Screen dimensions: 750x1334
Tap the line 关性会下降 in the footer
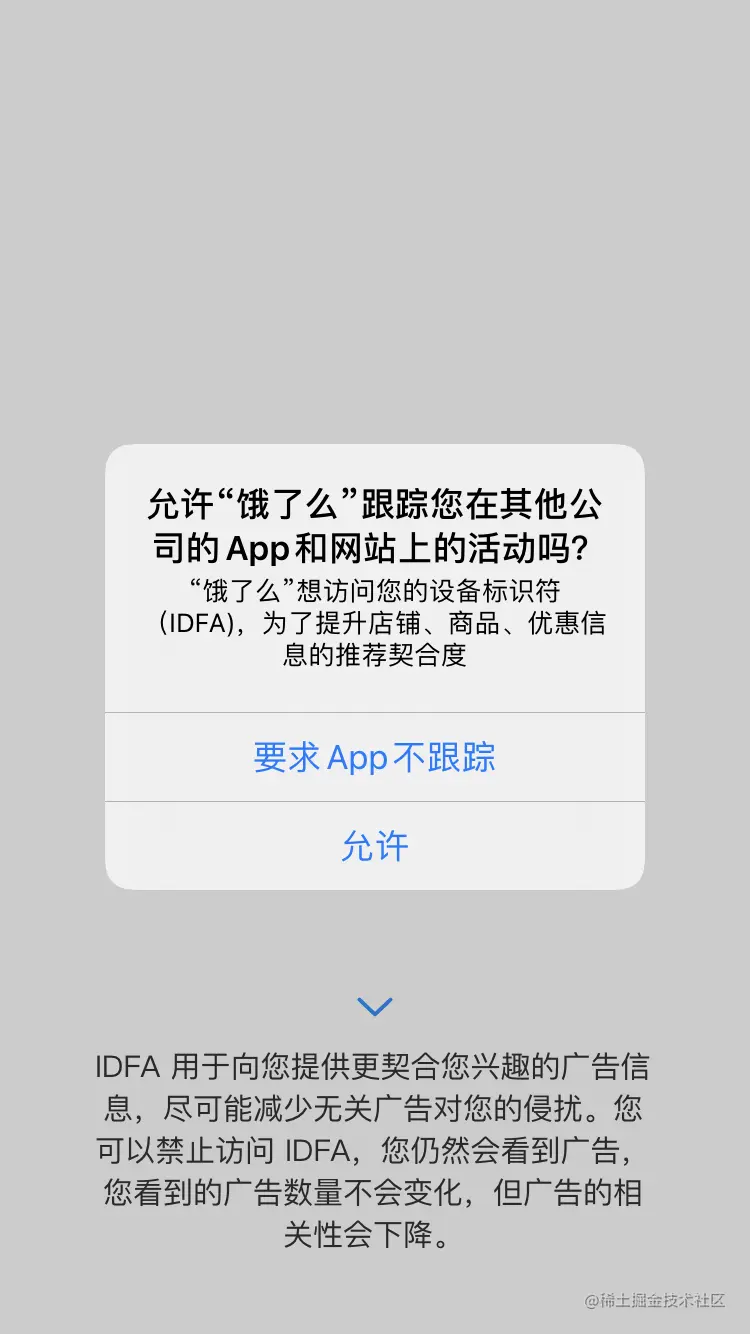pyautogui.click(x=374, y=1237)
